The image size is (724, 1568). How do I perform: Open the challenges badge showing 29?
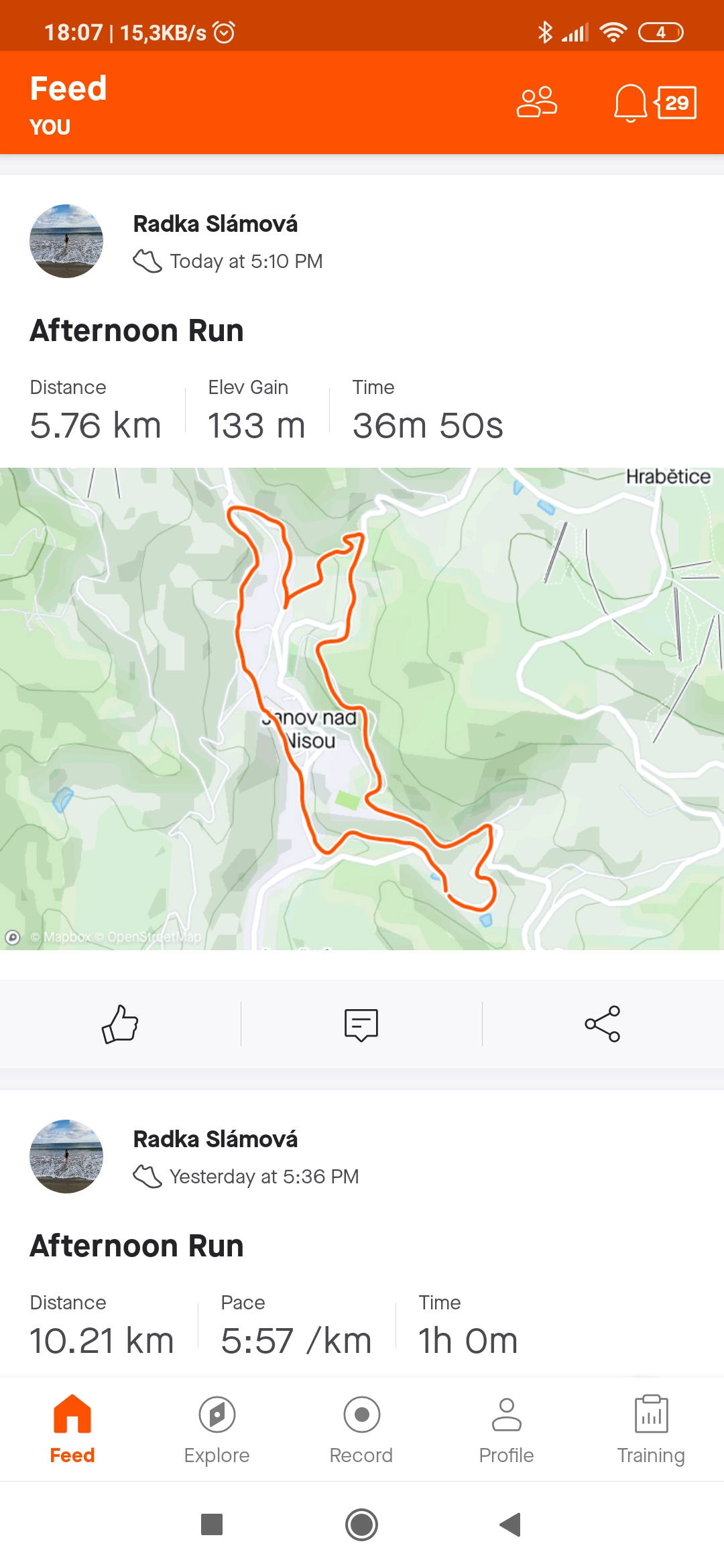(x=676, y=103)
